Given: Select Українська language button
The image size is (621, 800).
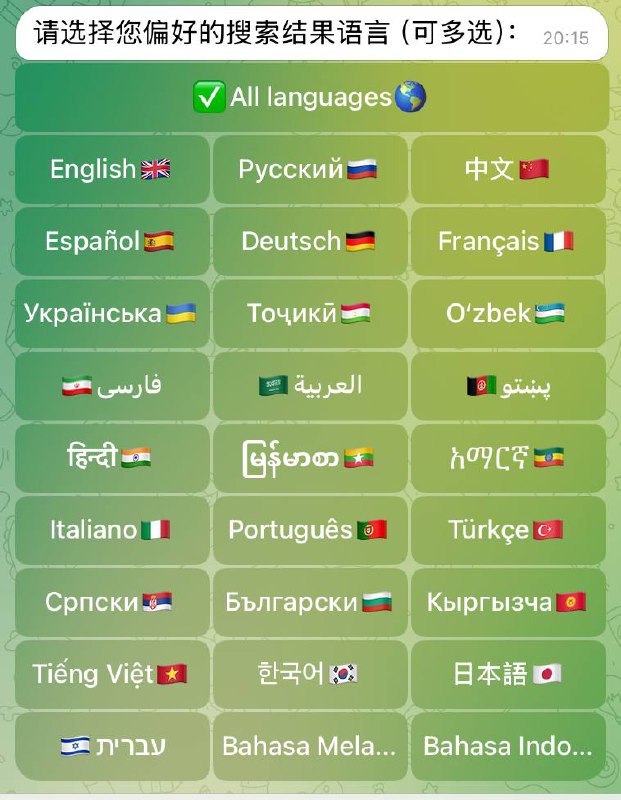Looking at the screenshot, I should tap(111, 313).
